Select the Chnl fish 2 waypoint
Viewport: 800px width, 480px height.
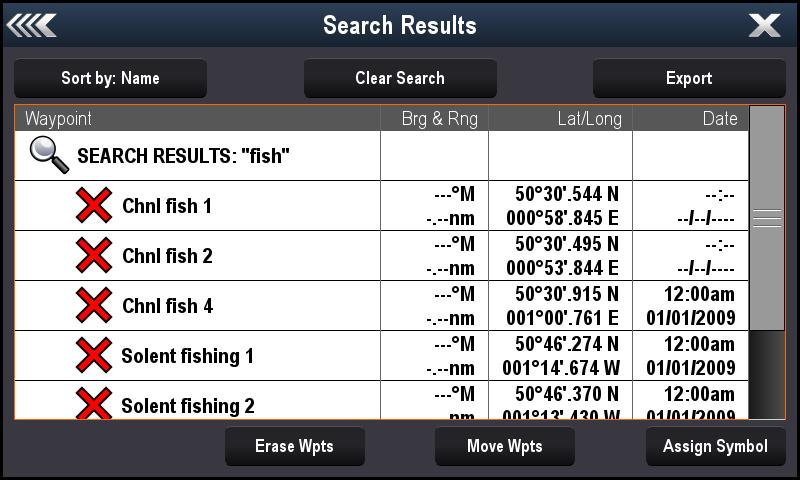167,256
